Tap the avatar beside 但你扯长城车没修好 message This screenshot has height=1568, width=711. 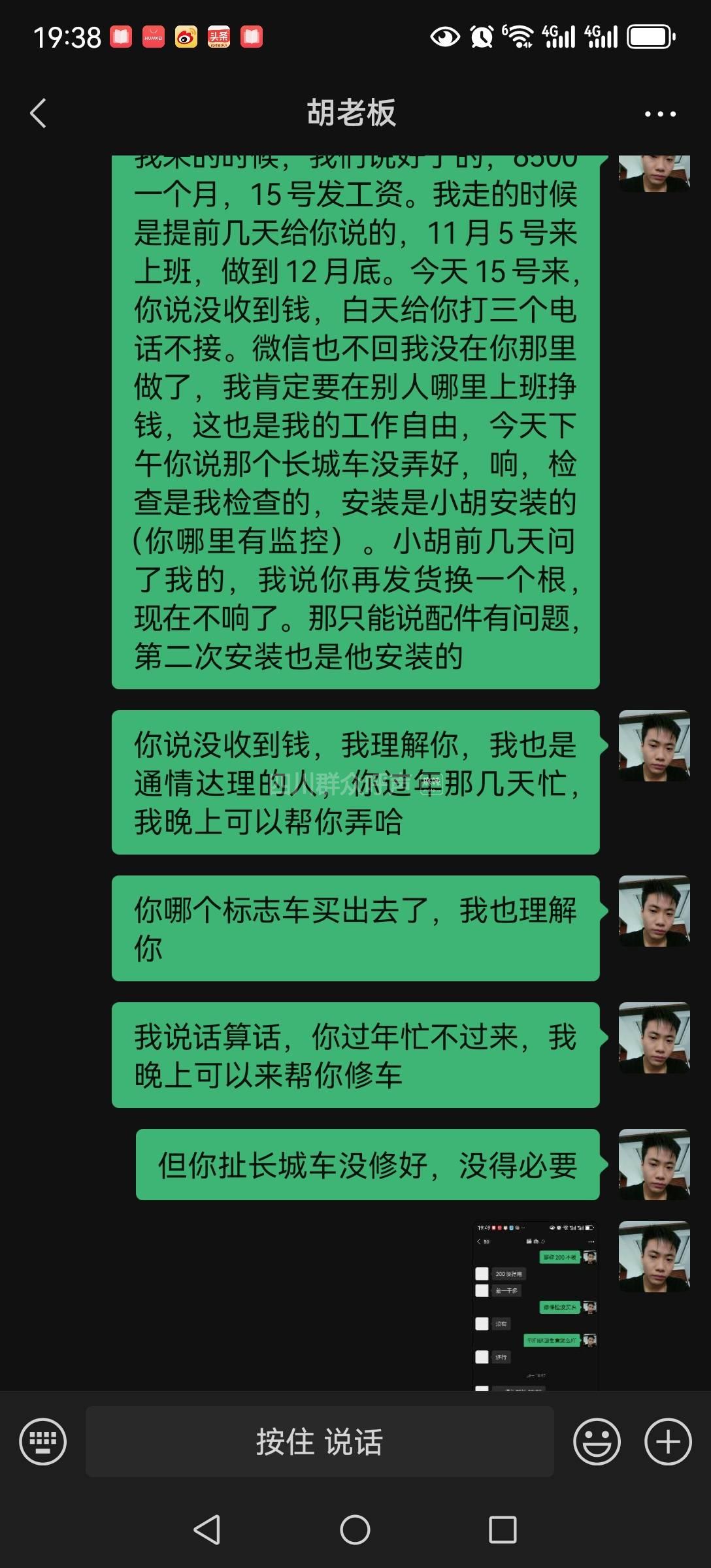(x=654, y=1164)
